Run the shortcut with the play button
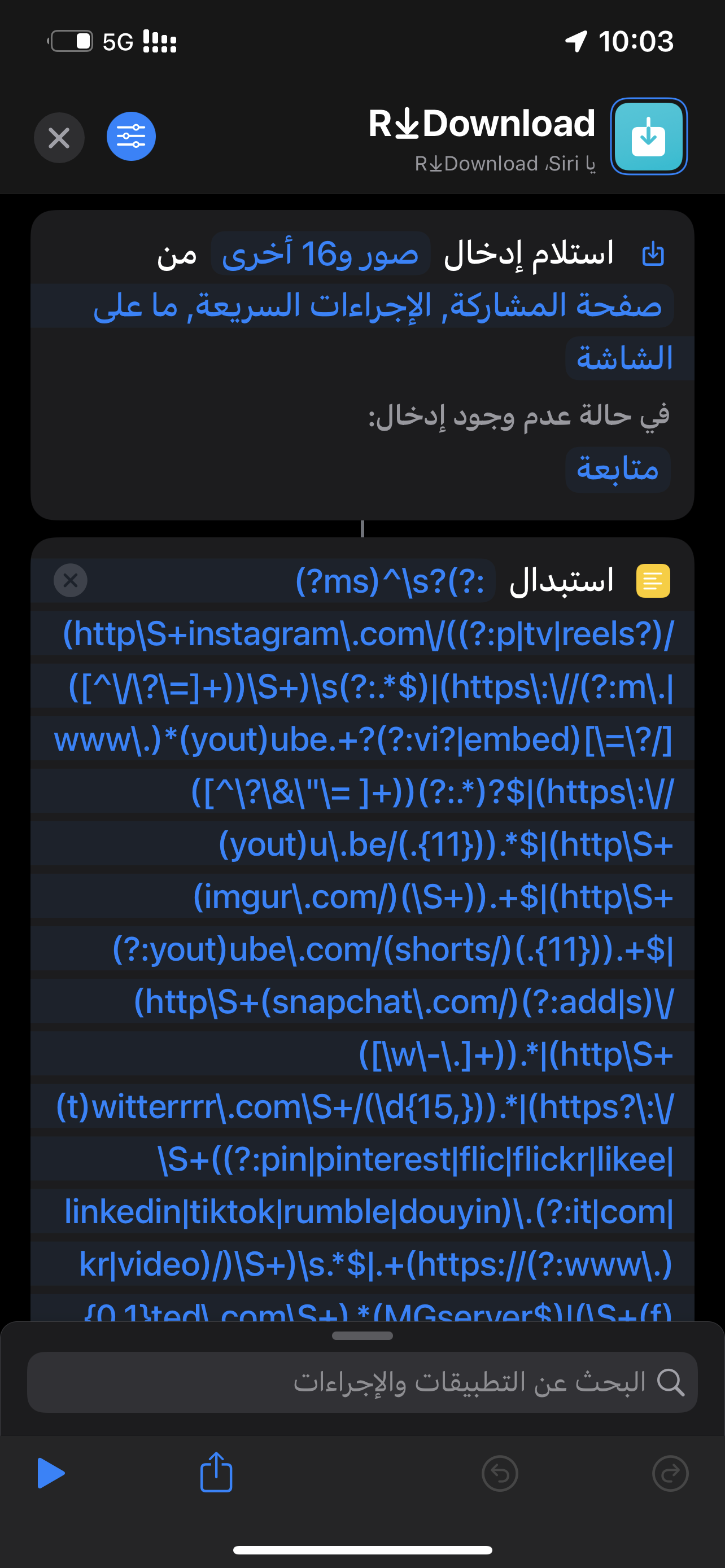725x1568 pixels. click(x=50, y=1473)
